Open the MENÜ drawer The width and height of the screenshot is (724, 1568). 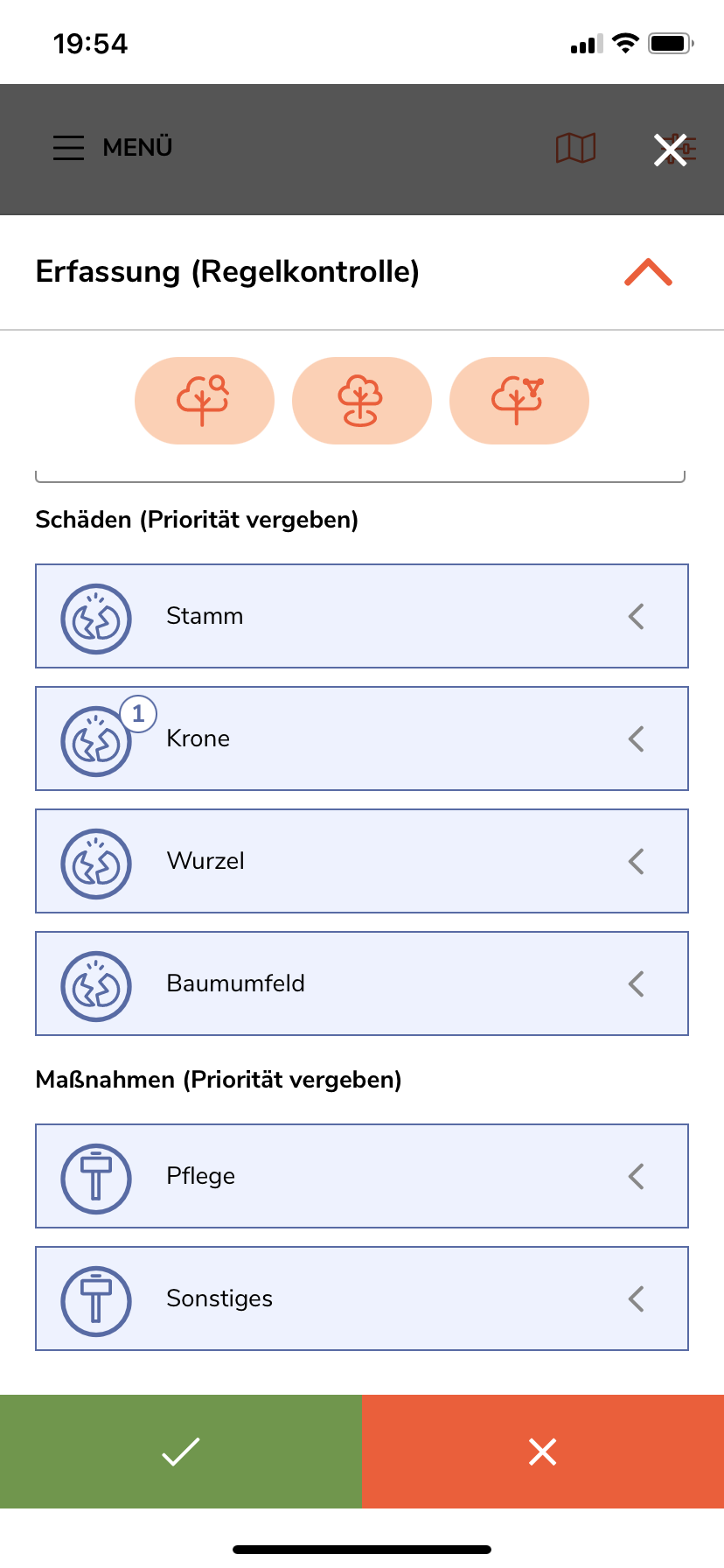[113, 148]
